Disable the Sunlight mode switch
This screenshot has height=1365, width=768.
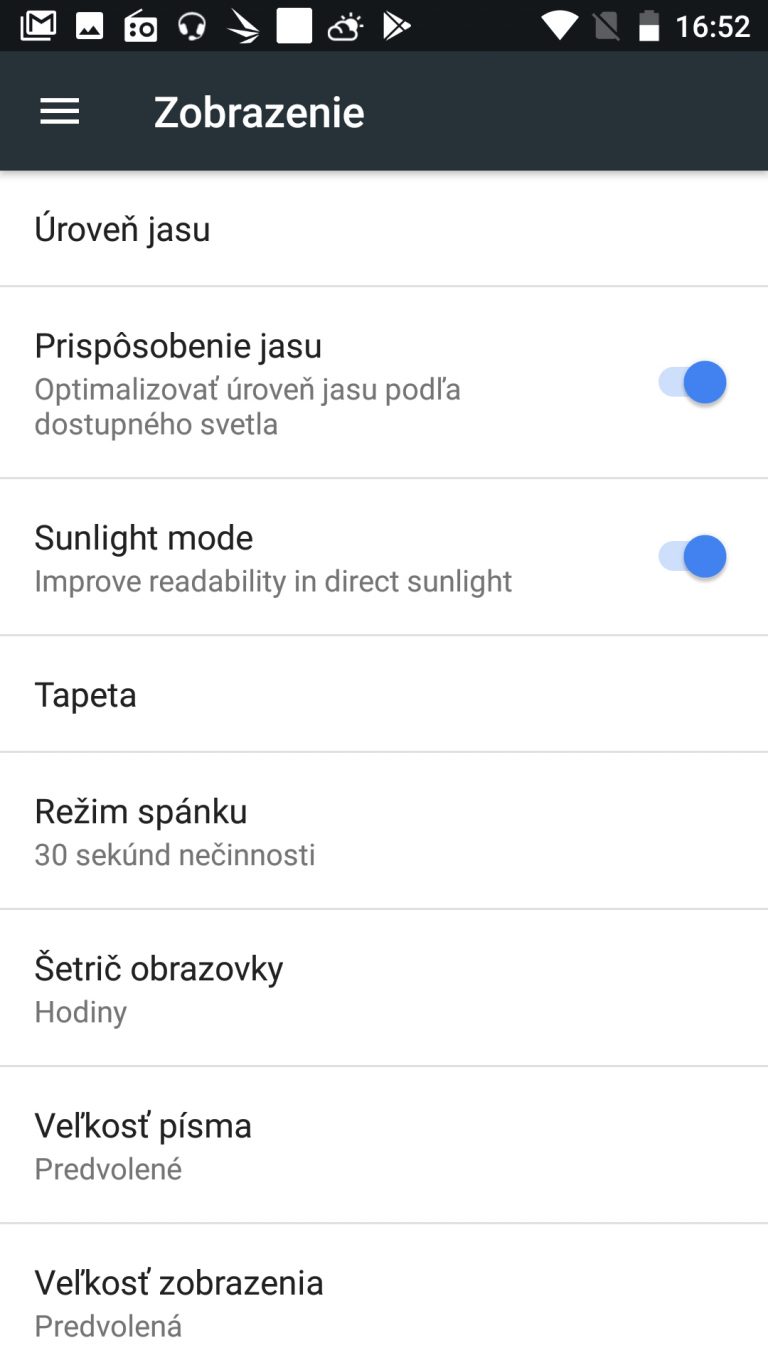pyautogui.click(x=692, y=557)
